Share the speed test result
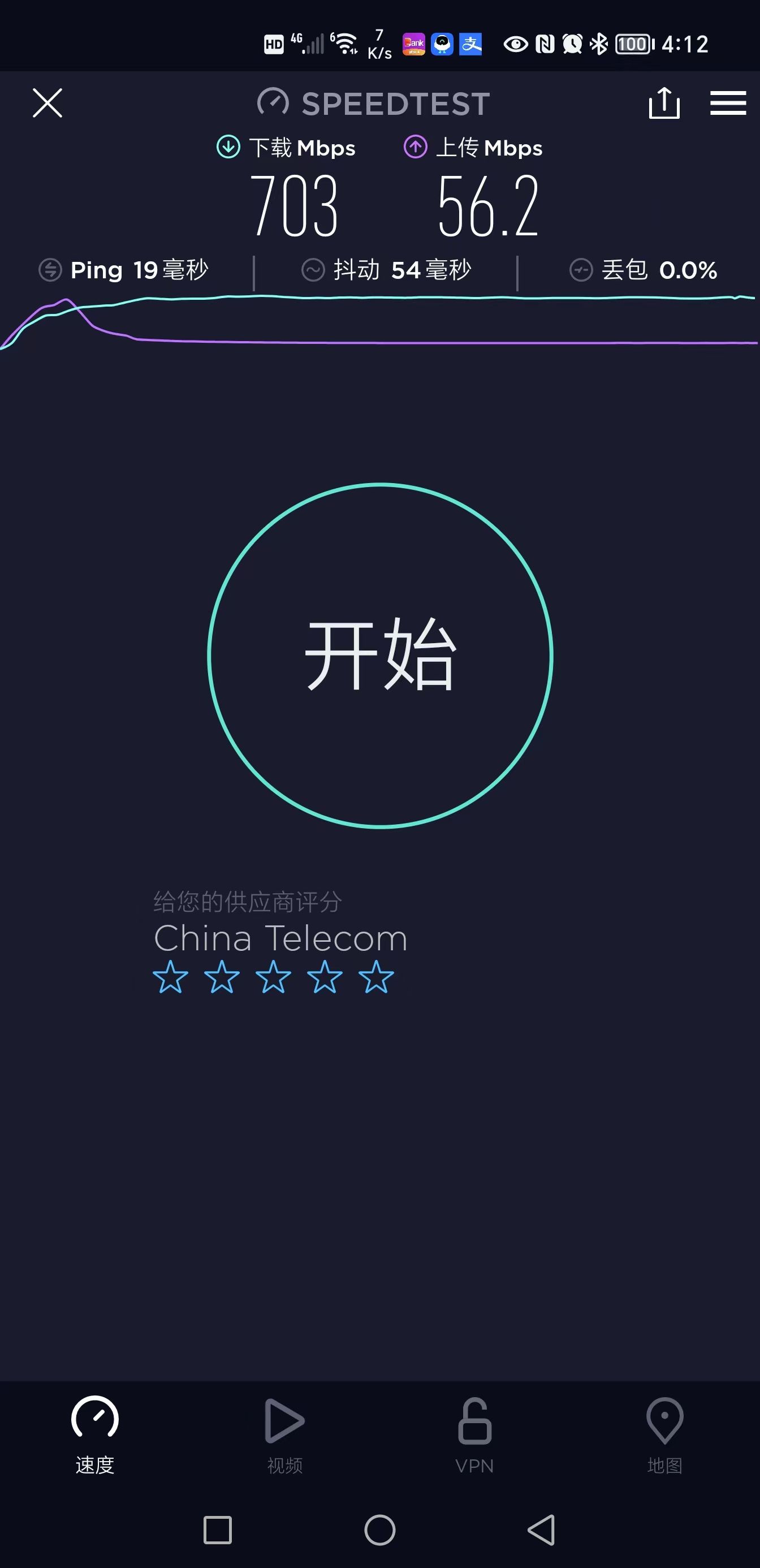 [664, 102]
